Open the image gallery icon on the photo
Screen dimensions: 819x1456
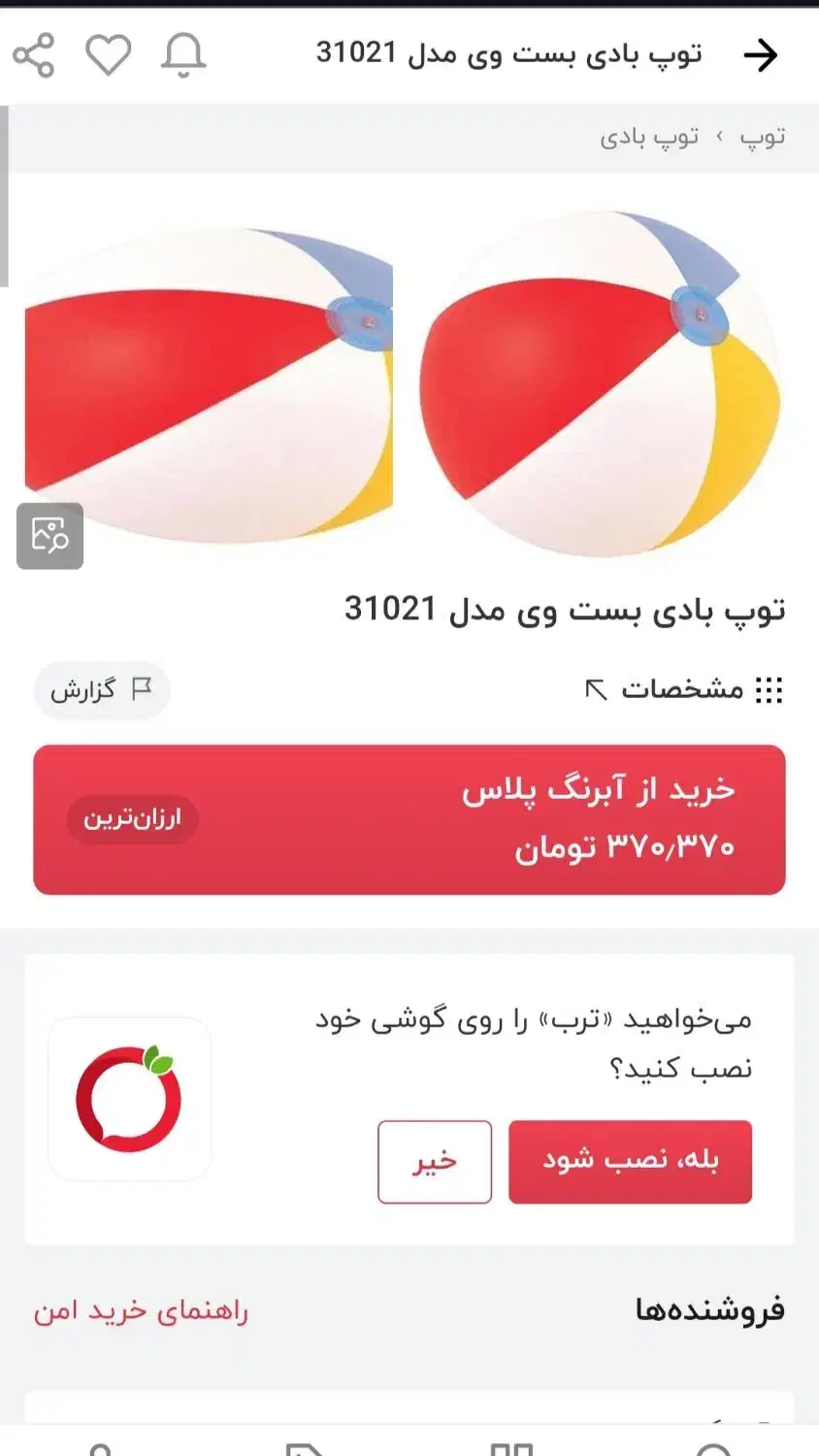click(x=50, y=538)
